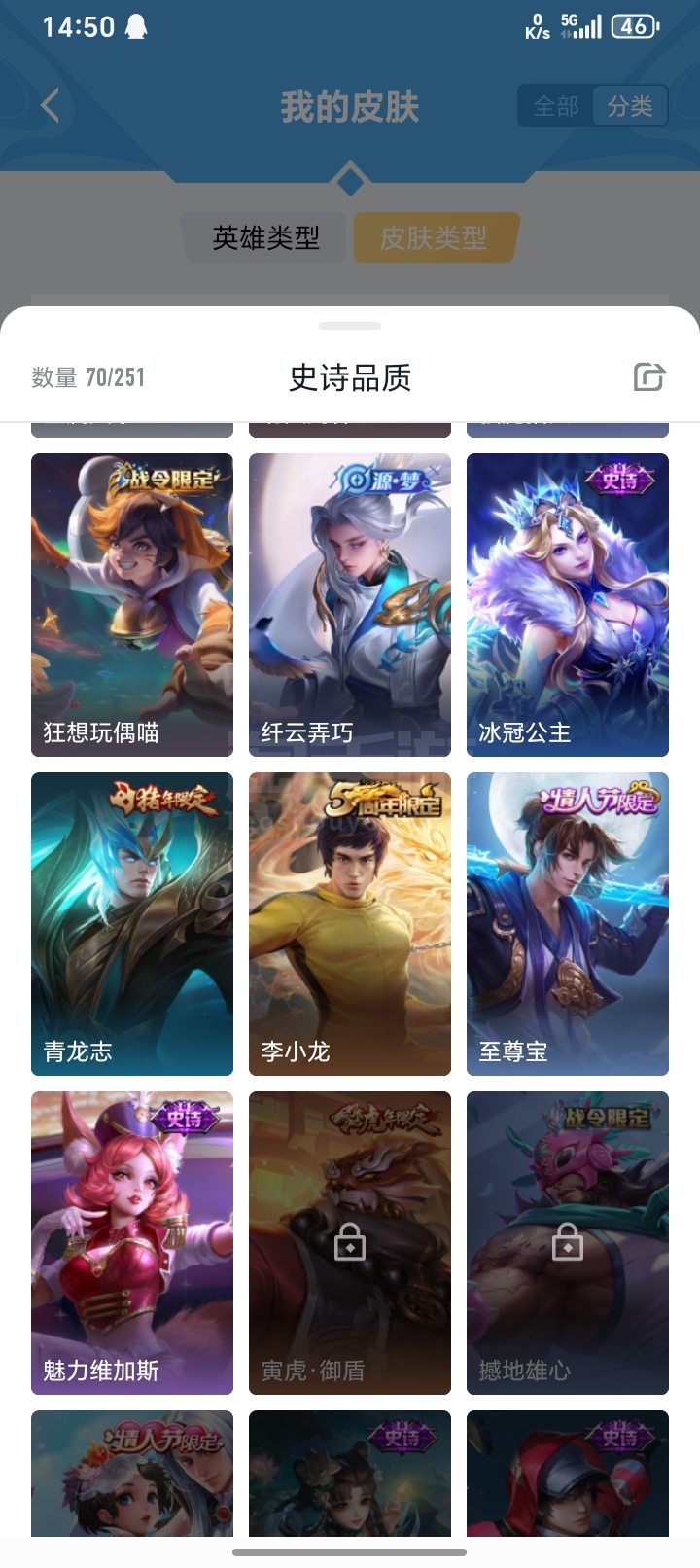Open the 至尊宝 skin card
Image resolution: width=700 pixels, height=1568 pixels.
[568, 924]
